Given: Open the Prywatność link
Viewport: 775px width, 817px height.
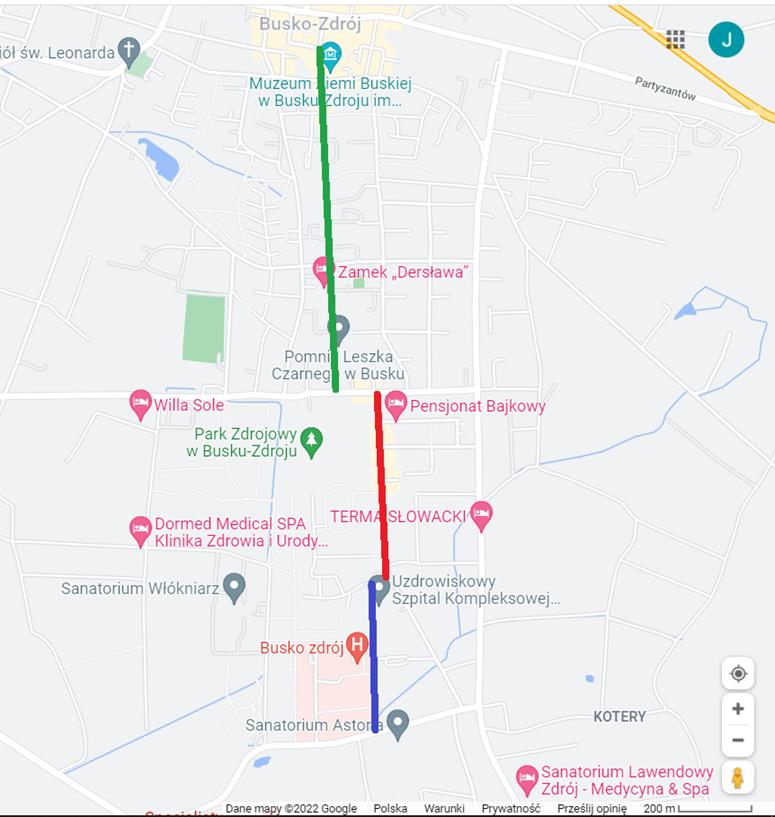Looking at the screenshot, I should pos(510,809).
